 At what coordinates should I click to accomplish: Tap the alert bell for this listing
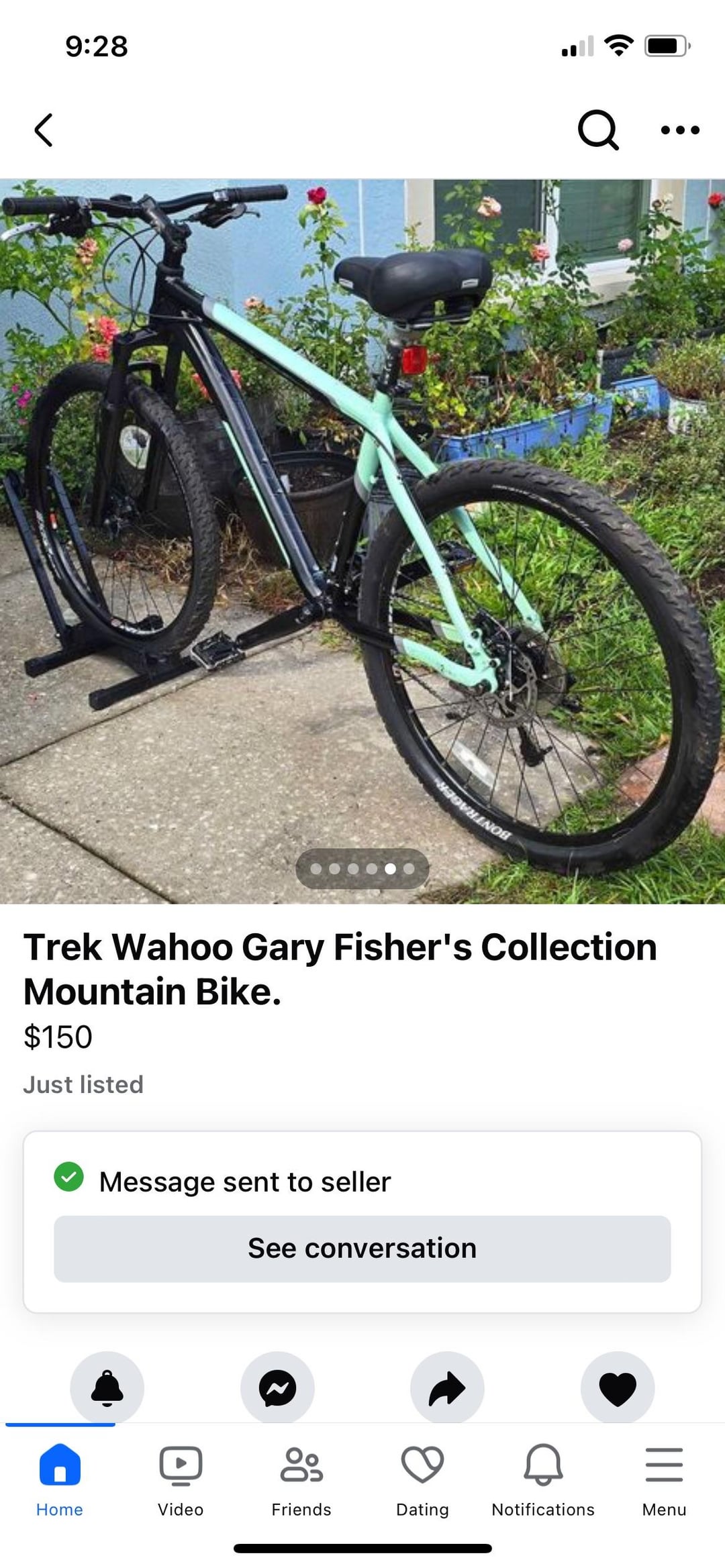click(107, 1388)
